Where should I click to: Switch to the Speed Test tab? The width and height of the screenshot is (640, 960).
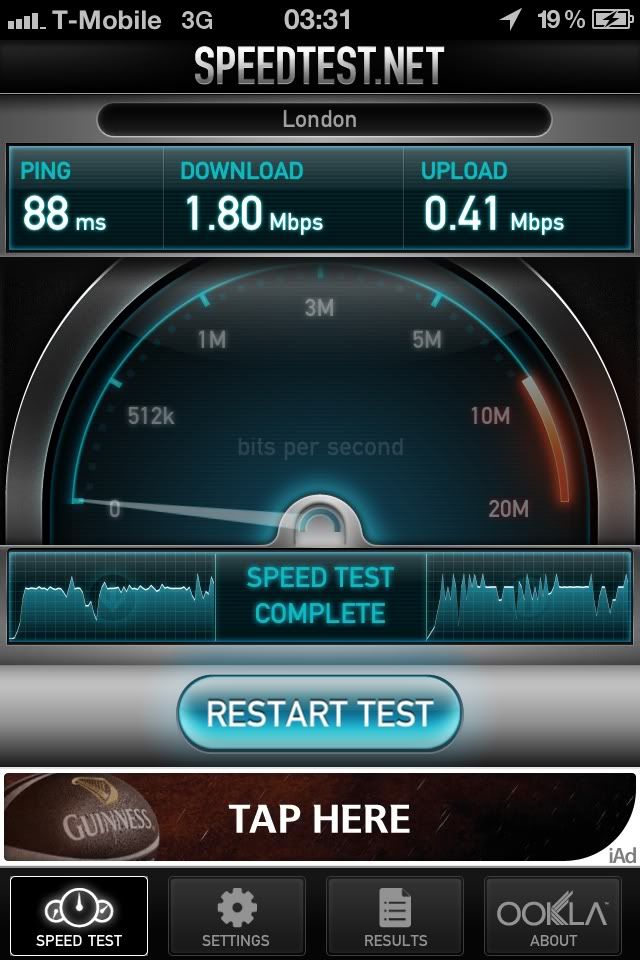[79, 916]
